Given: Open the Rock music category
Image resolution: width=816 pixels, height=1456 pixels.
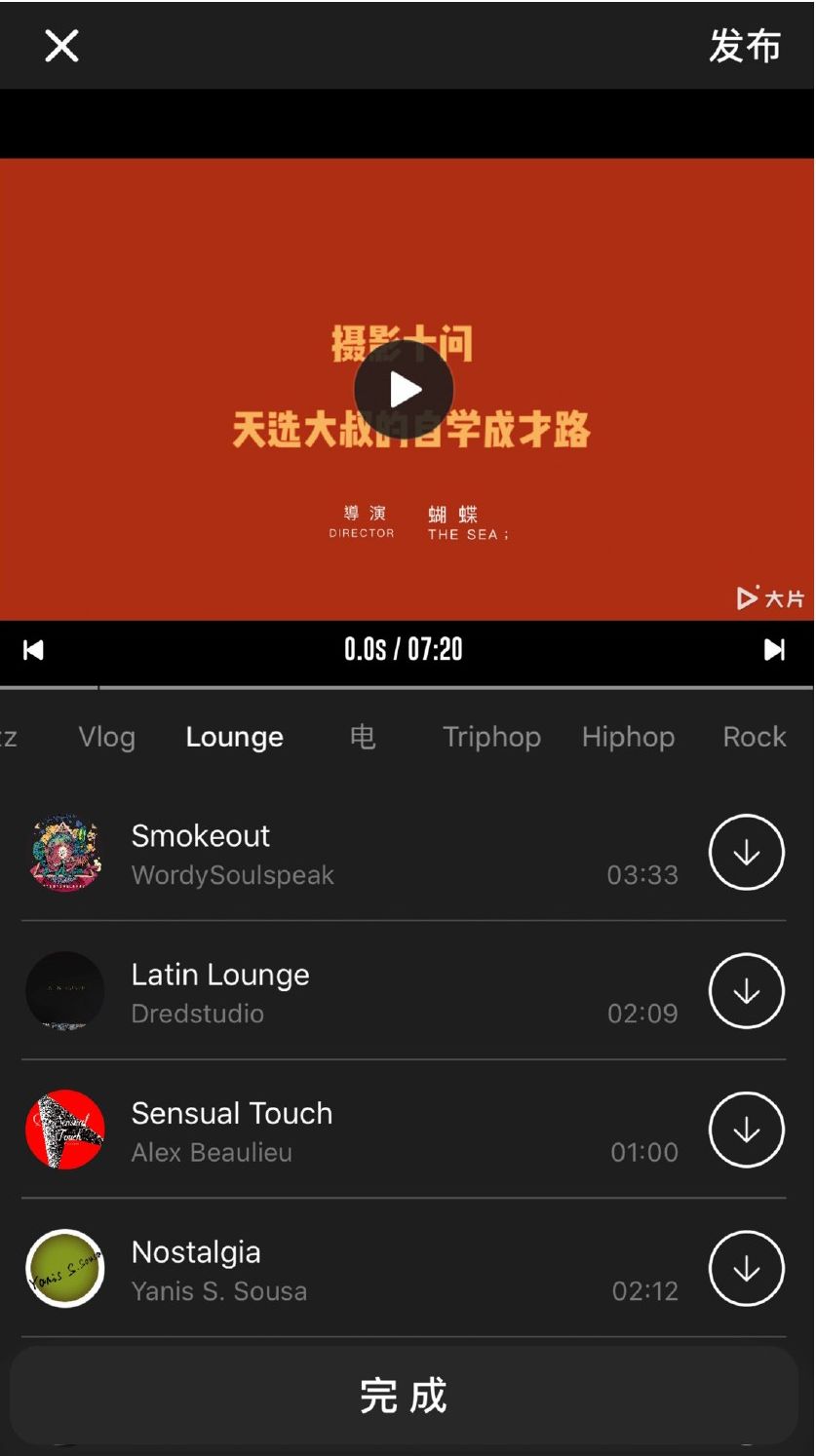Looking at the screenshot, I should coord(754,737).
